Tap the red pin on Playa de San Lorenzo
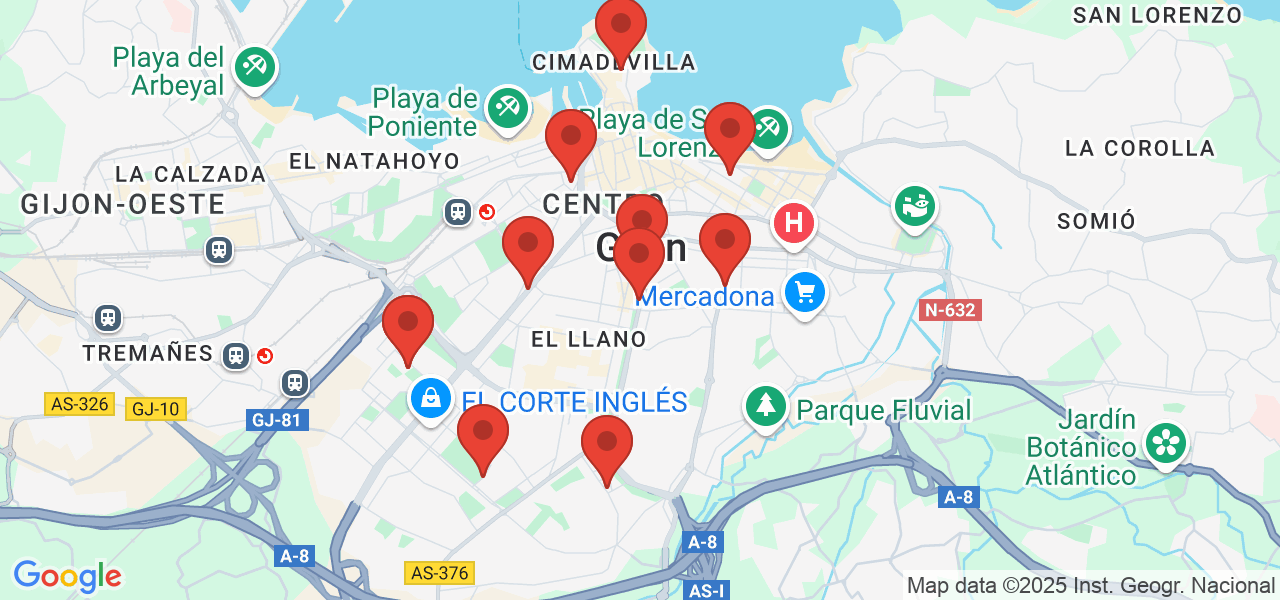 [730, 131]
